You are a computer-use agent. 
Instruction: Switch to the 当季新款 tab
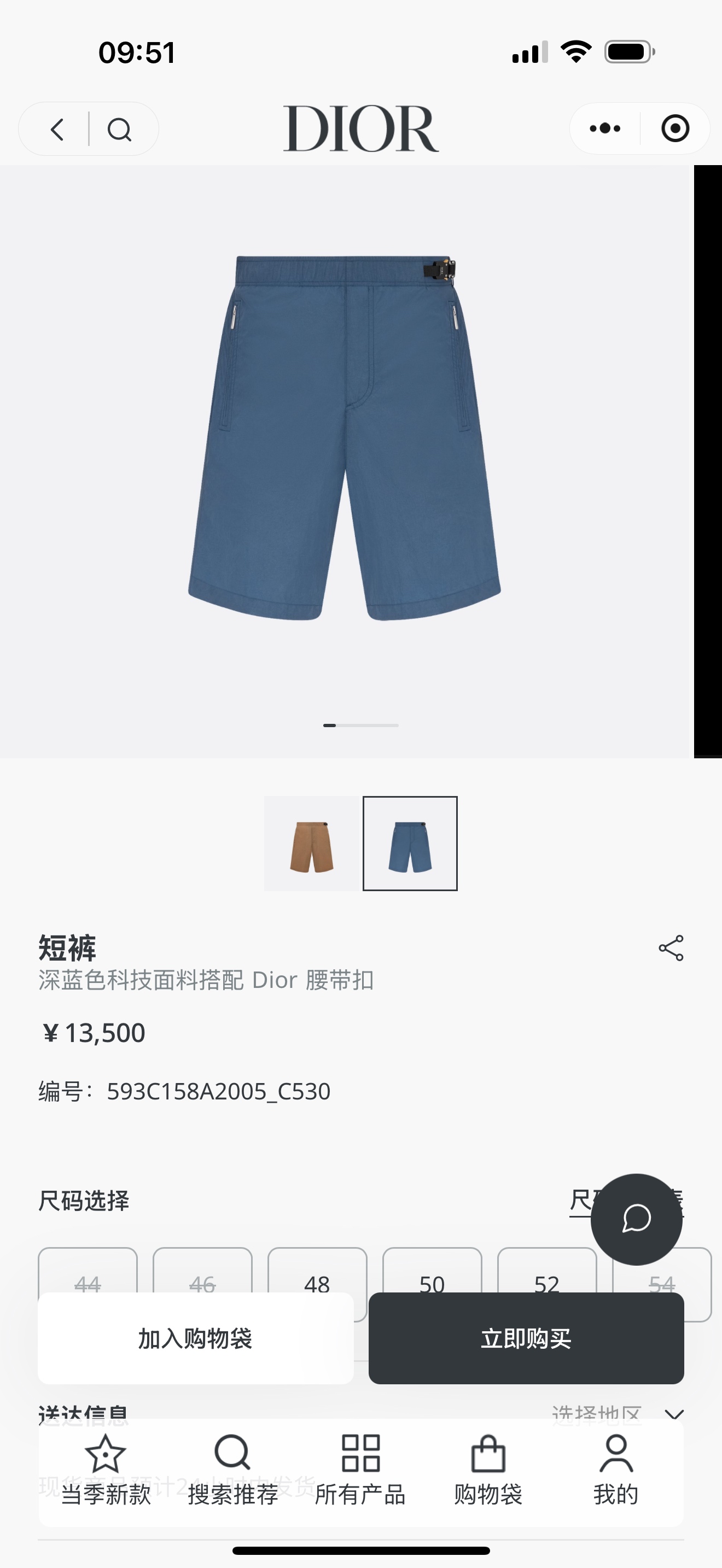106,1470
